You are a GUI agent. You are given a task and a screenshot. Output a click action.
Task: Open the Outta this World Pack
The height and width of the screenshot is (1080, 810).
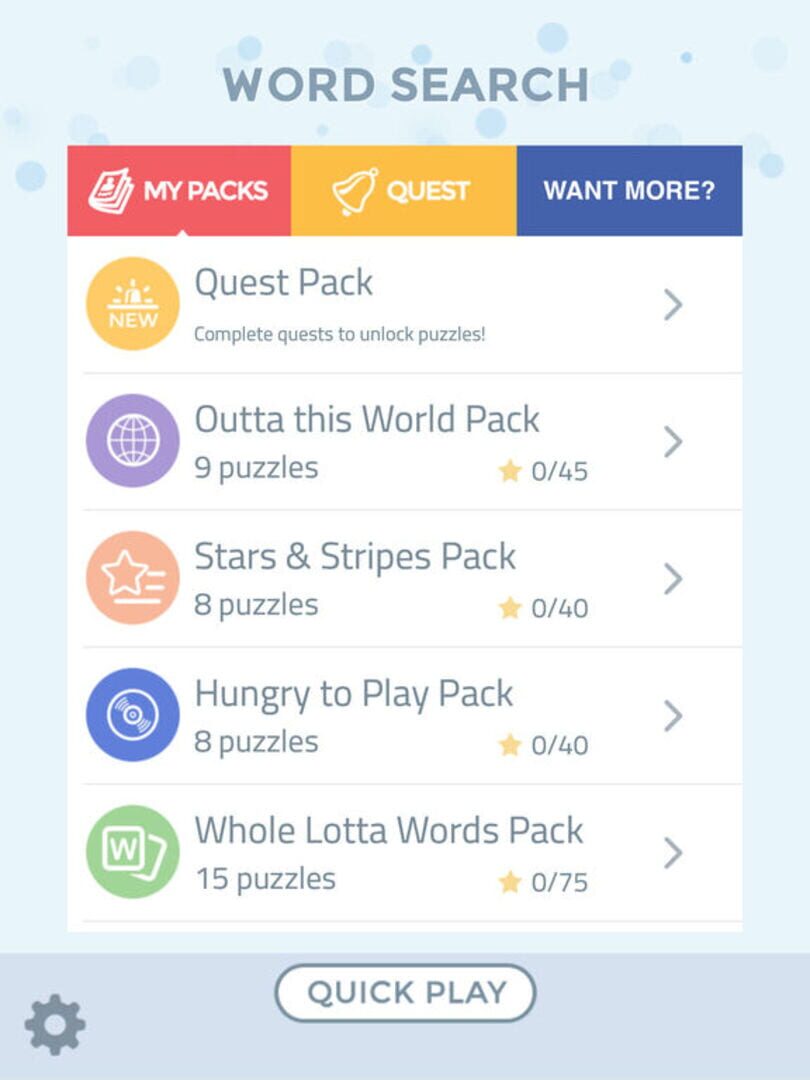405,441
